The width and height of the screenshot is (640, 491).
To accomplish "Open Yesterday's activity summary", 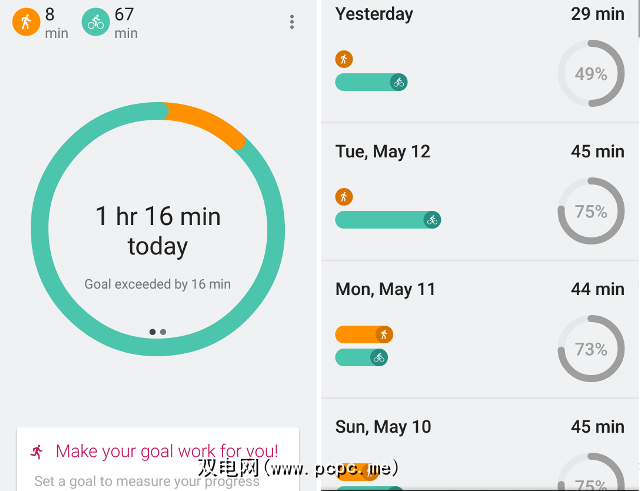I will point(480,60).
